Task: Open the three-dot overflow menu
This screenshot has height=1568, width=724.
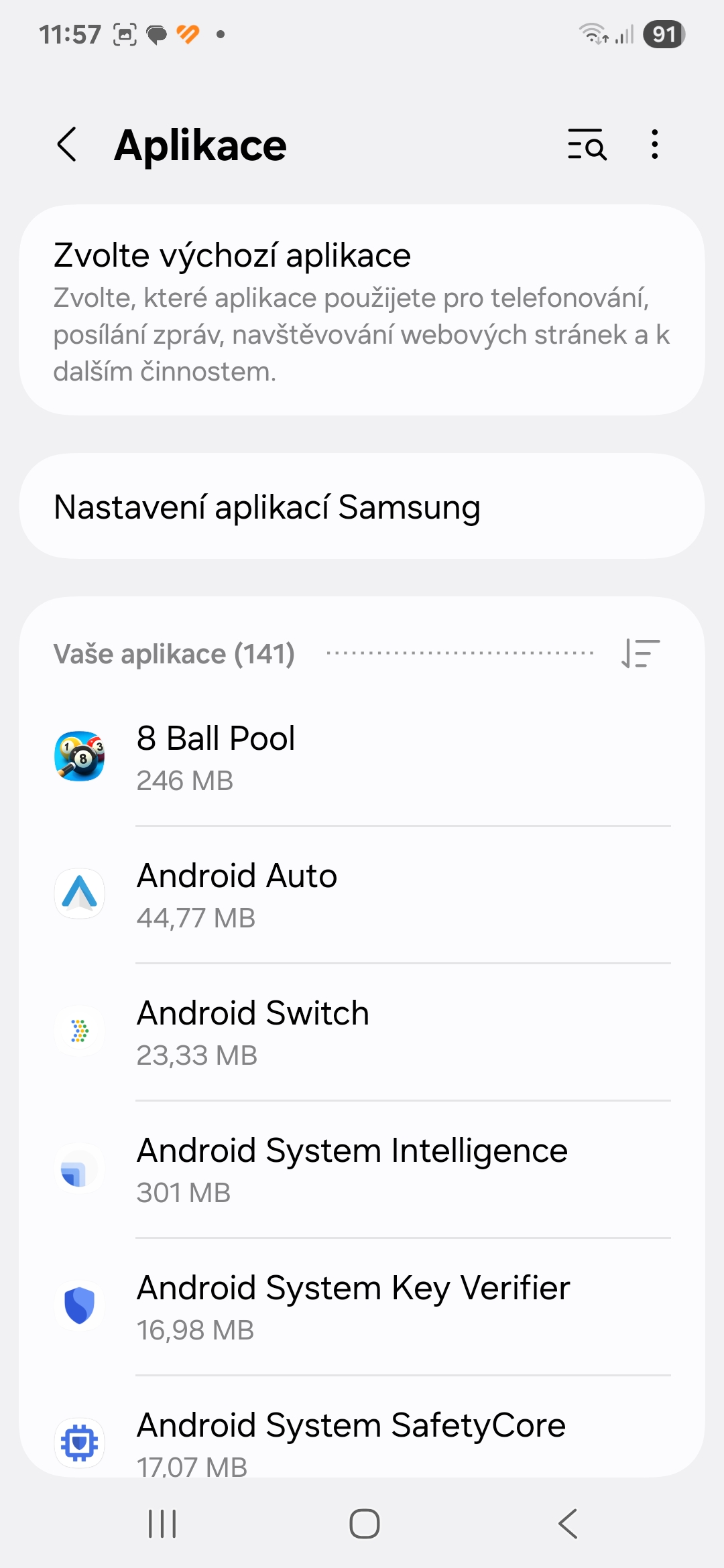Action: coord(655,144)
